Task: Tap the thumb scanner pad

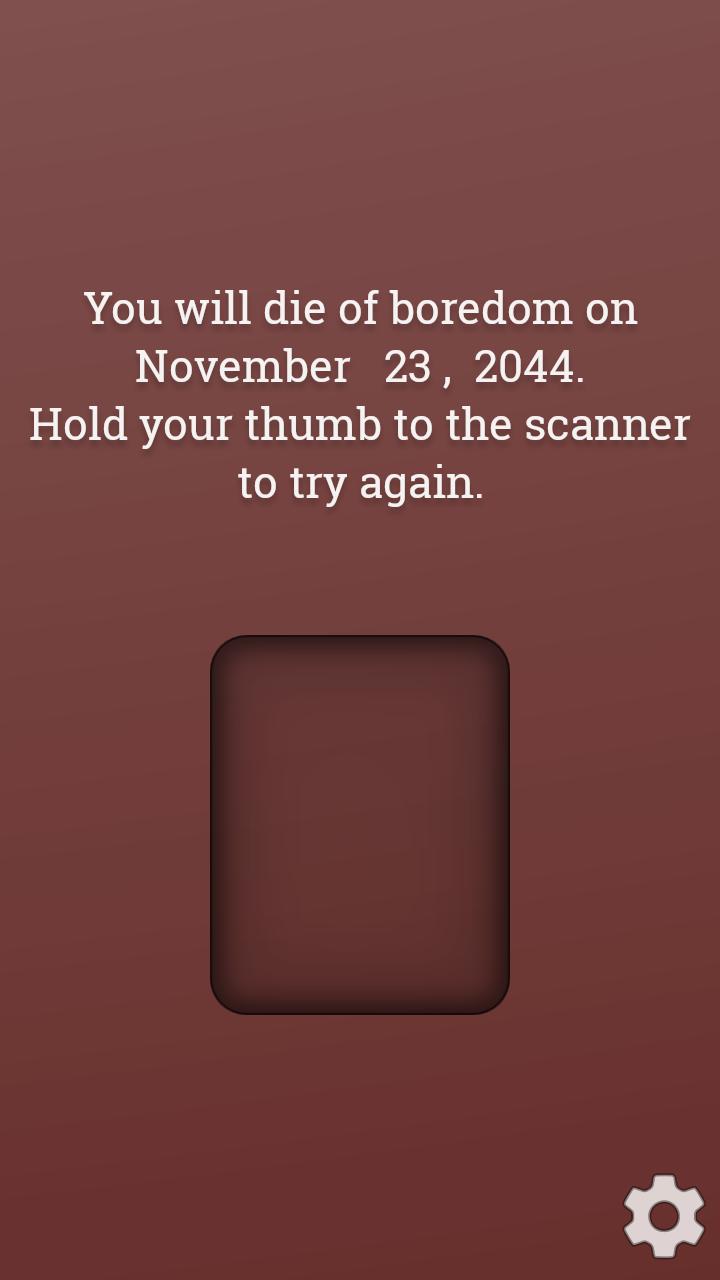Action: (360, 825)
